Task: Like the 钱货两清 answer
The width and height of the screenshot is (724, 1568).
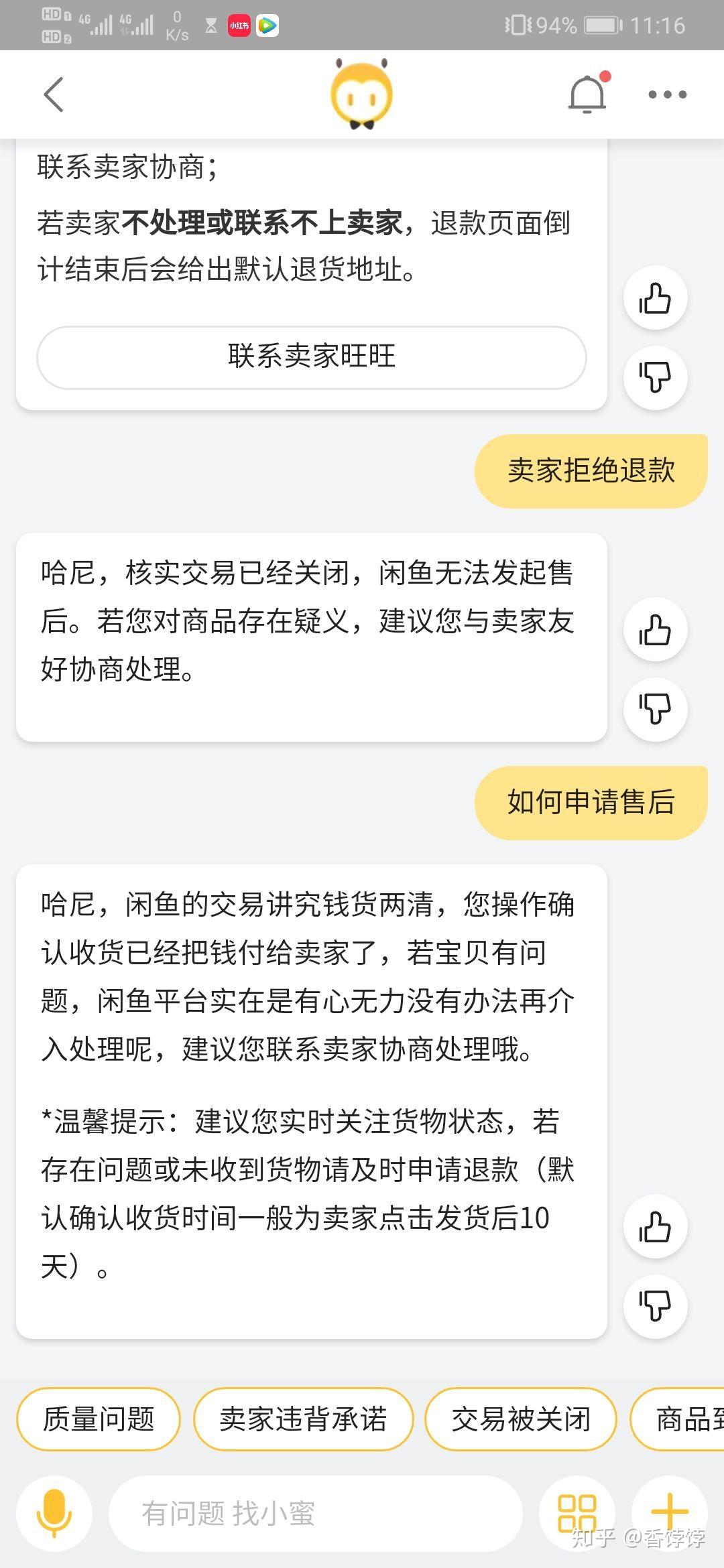Action: [x=655, y=1227]
